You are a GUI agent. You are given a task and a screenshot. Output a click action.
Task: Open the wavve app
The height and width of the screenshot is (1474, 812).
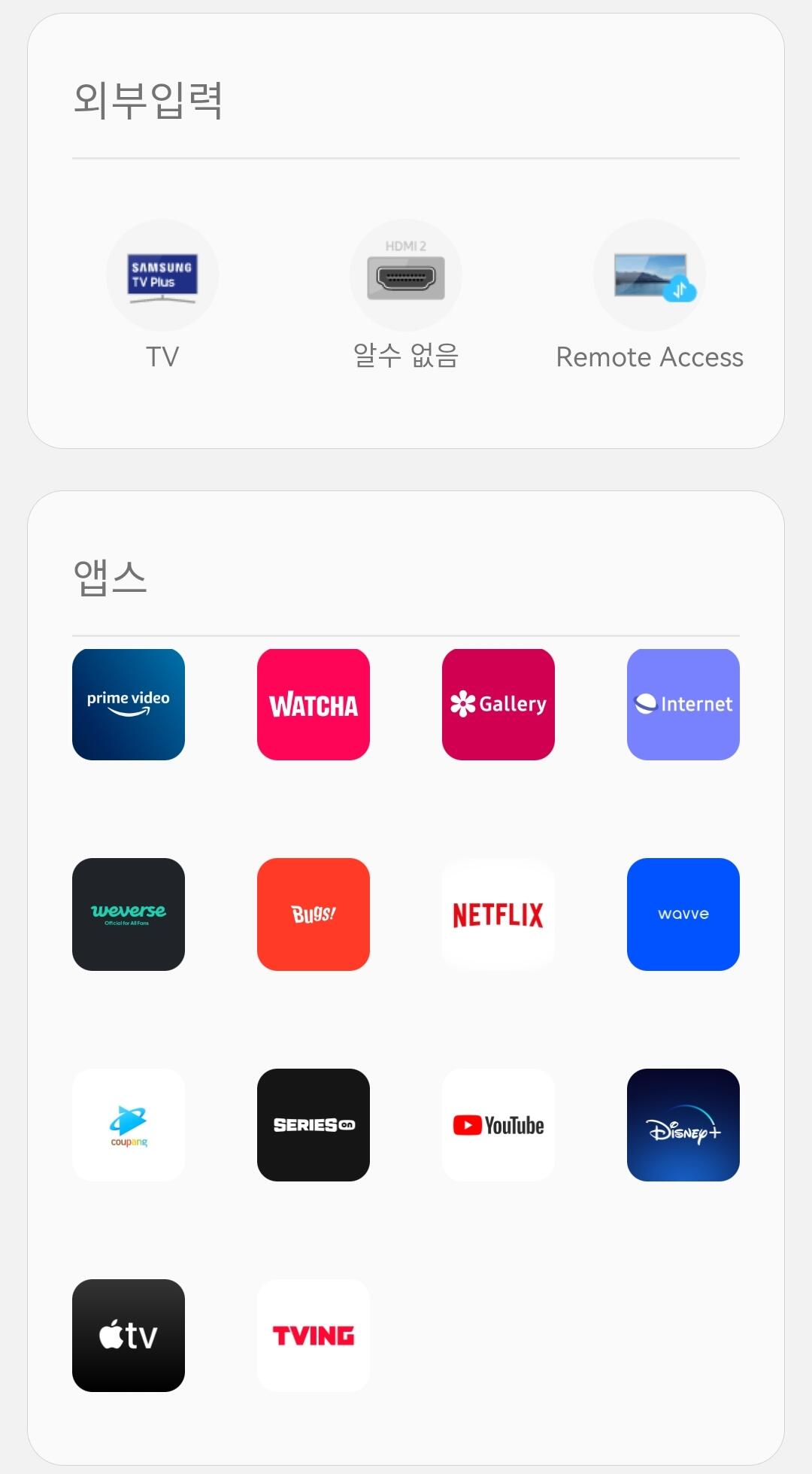[683, 914]
